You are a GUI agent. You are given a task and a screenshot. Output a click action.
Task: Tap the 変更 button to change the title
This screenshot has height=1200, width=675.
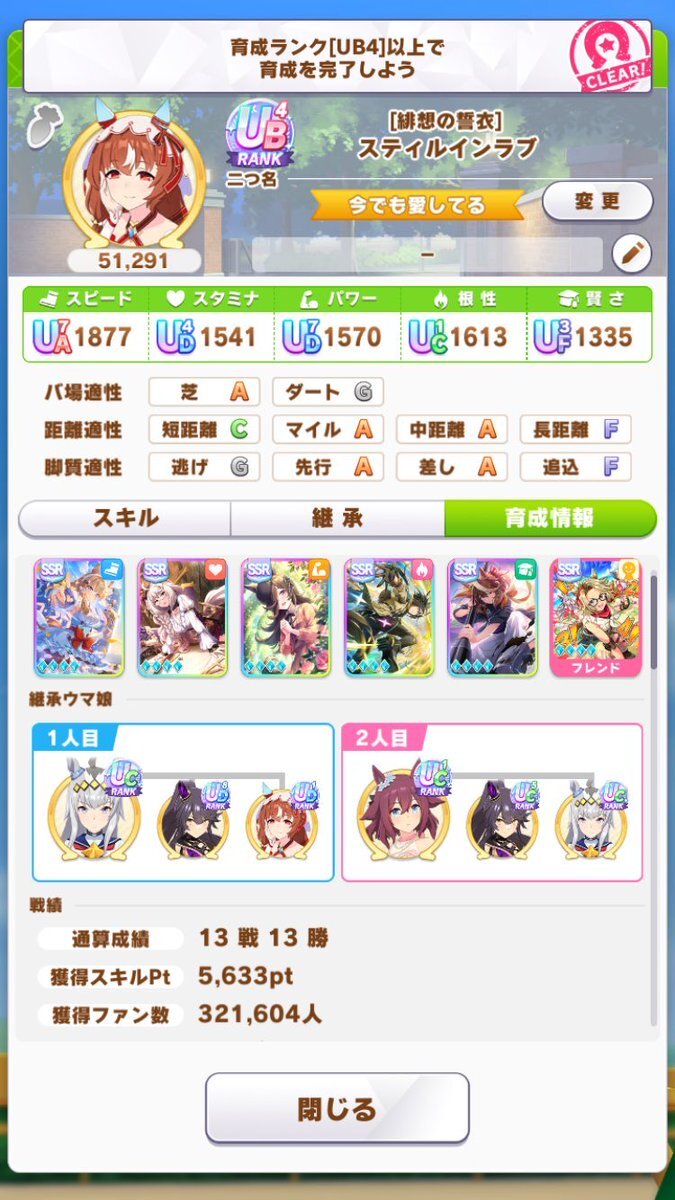point(597,201)
